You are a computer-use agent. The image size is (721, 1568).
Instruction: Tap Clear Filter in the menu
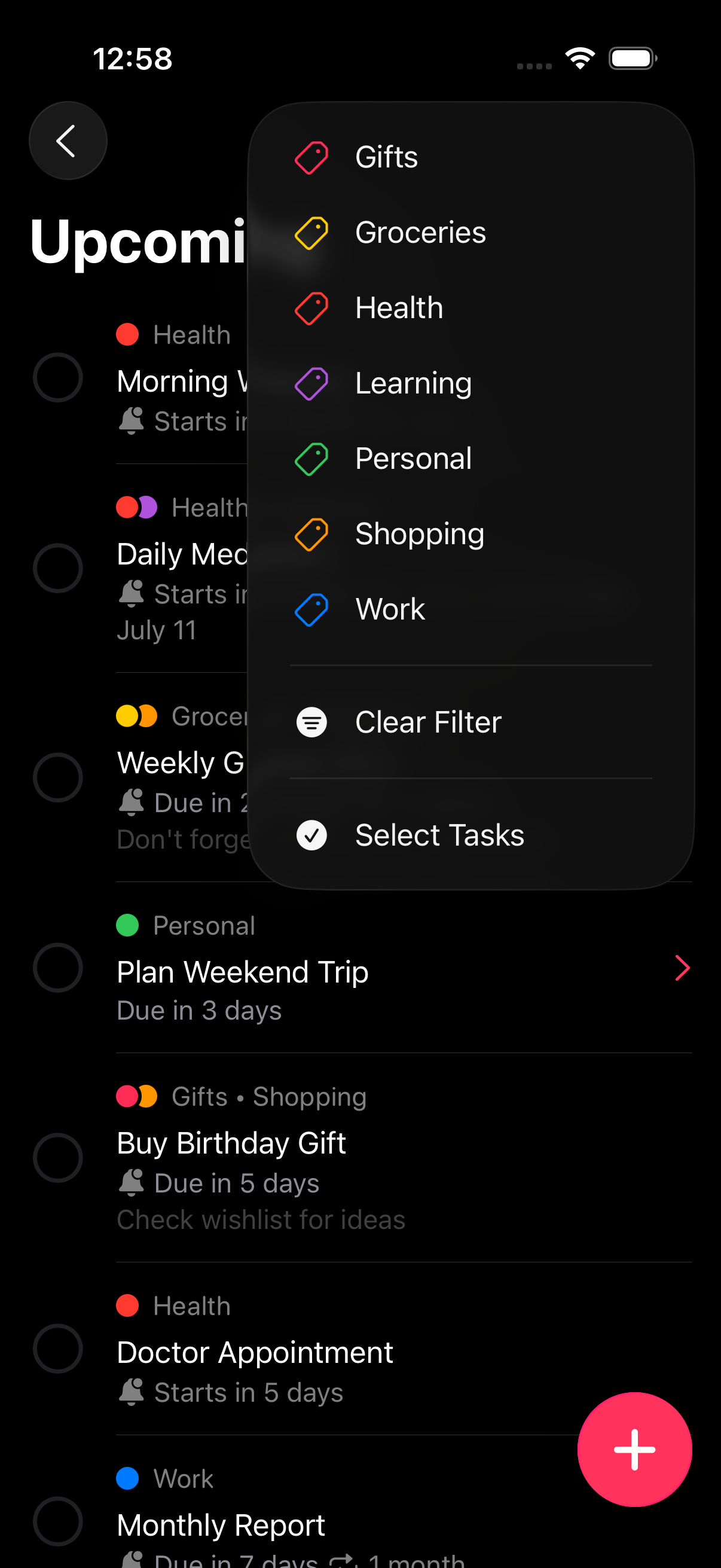(471, 722)
